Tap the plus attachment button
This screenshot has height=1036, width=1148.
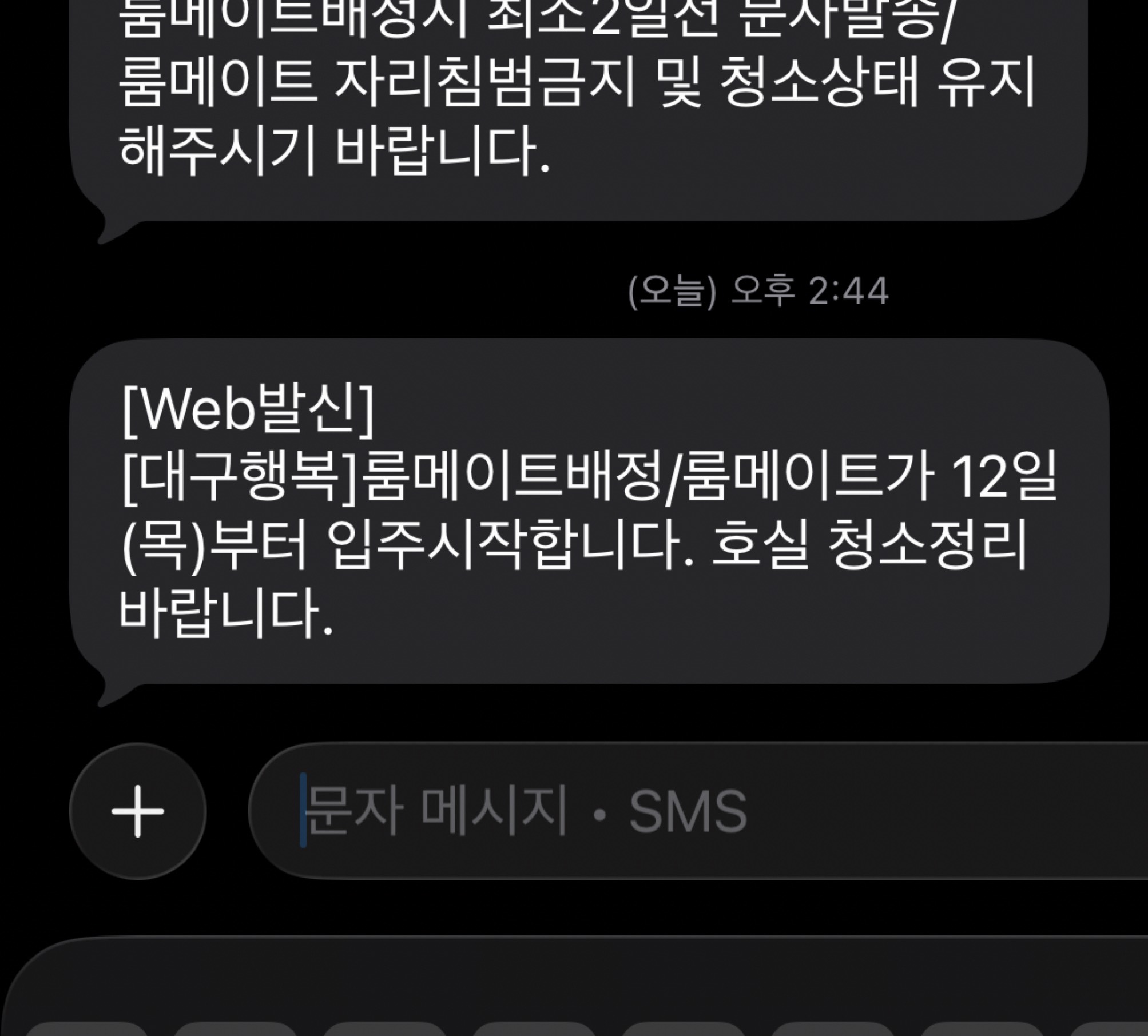(x=137, y=811)
